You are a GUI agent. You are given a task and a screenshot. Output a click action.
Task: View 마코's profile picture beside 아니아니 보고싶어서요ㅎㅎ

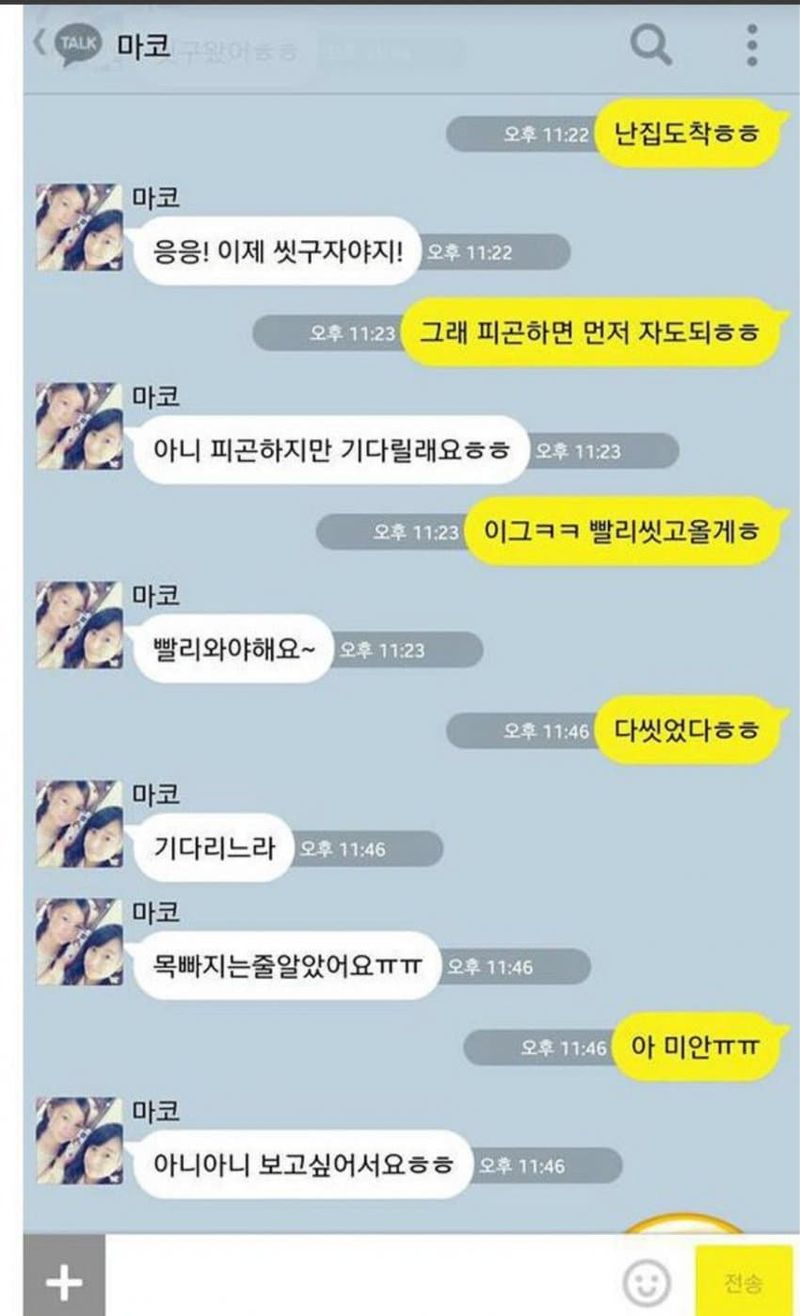[x=80, y=1141]
